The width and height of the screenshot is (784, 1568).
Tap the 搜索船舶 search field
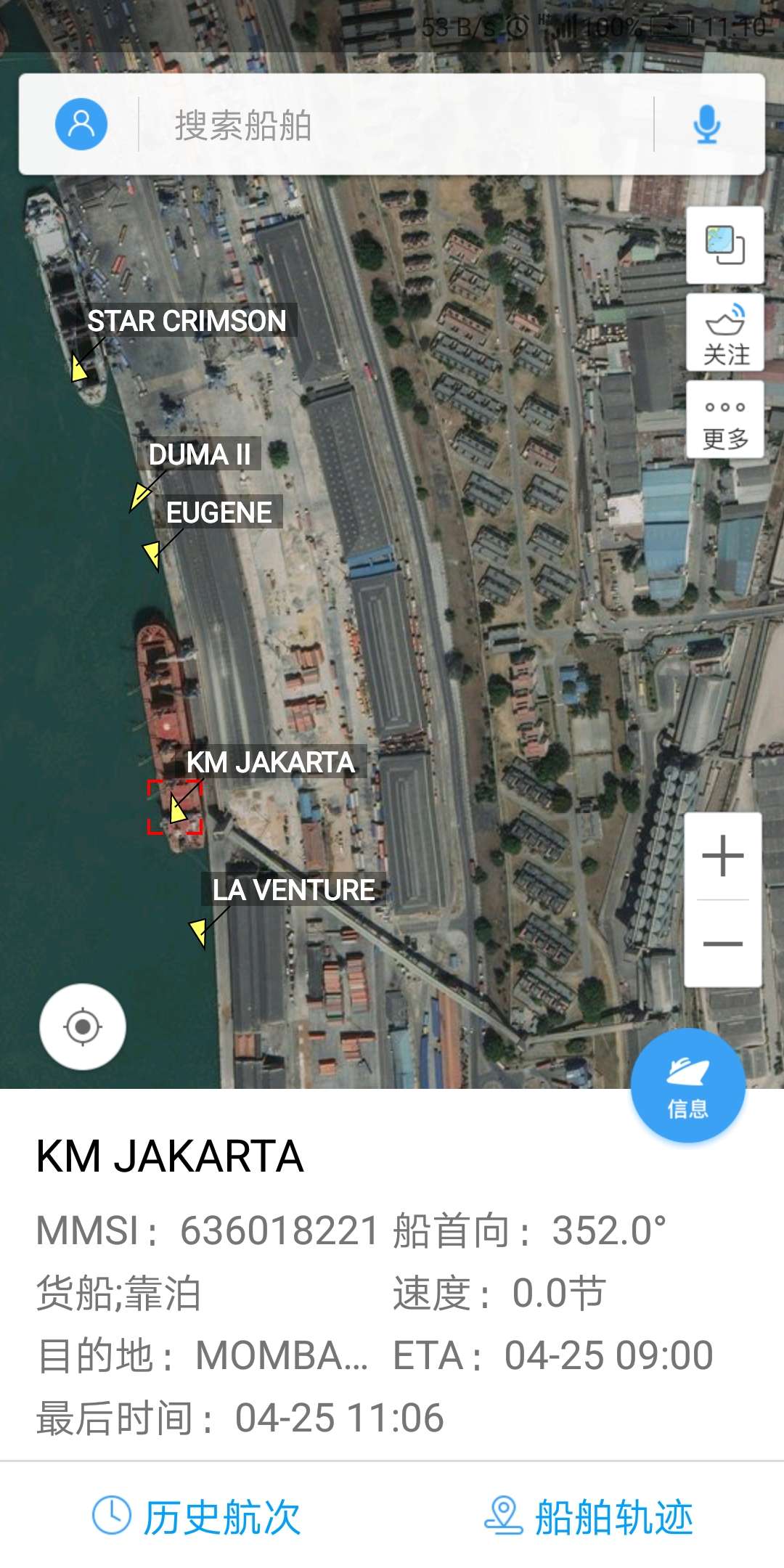point(396,125)
